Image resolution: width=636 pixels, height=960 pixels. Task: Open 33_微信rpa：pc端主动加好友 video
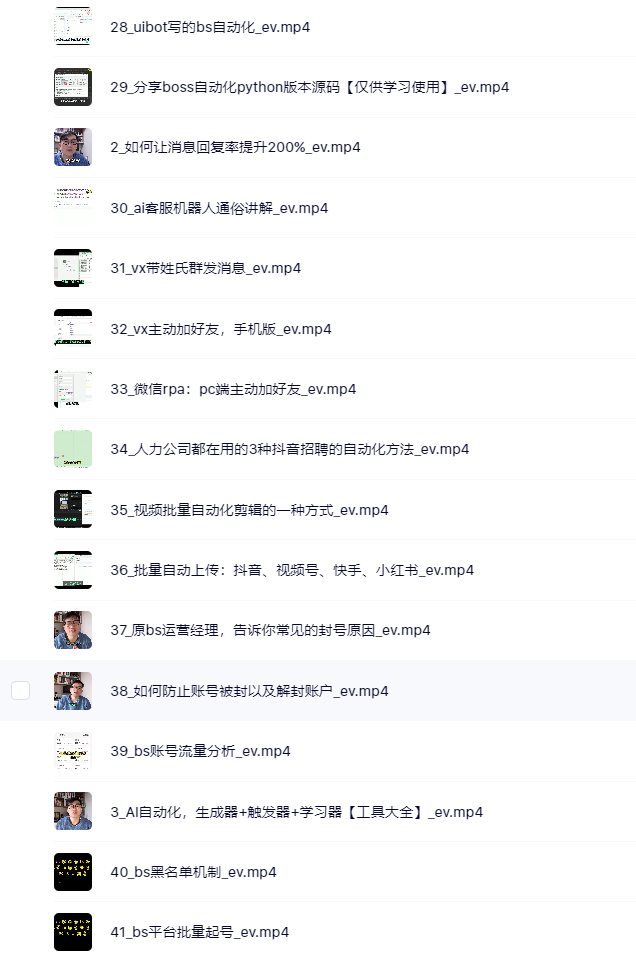pos(232,389)
